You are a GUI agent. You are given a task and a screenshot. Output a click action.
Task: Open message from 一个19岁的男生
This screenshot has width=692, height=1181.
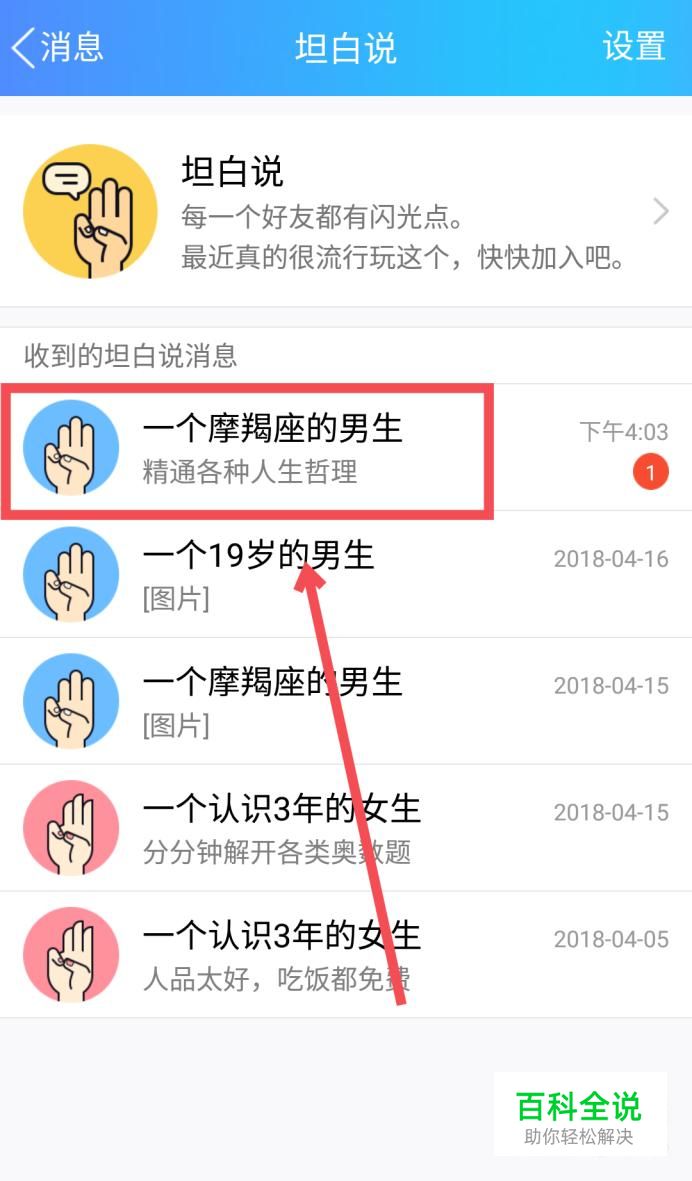pyautogui.click(x=346, y=575)
